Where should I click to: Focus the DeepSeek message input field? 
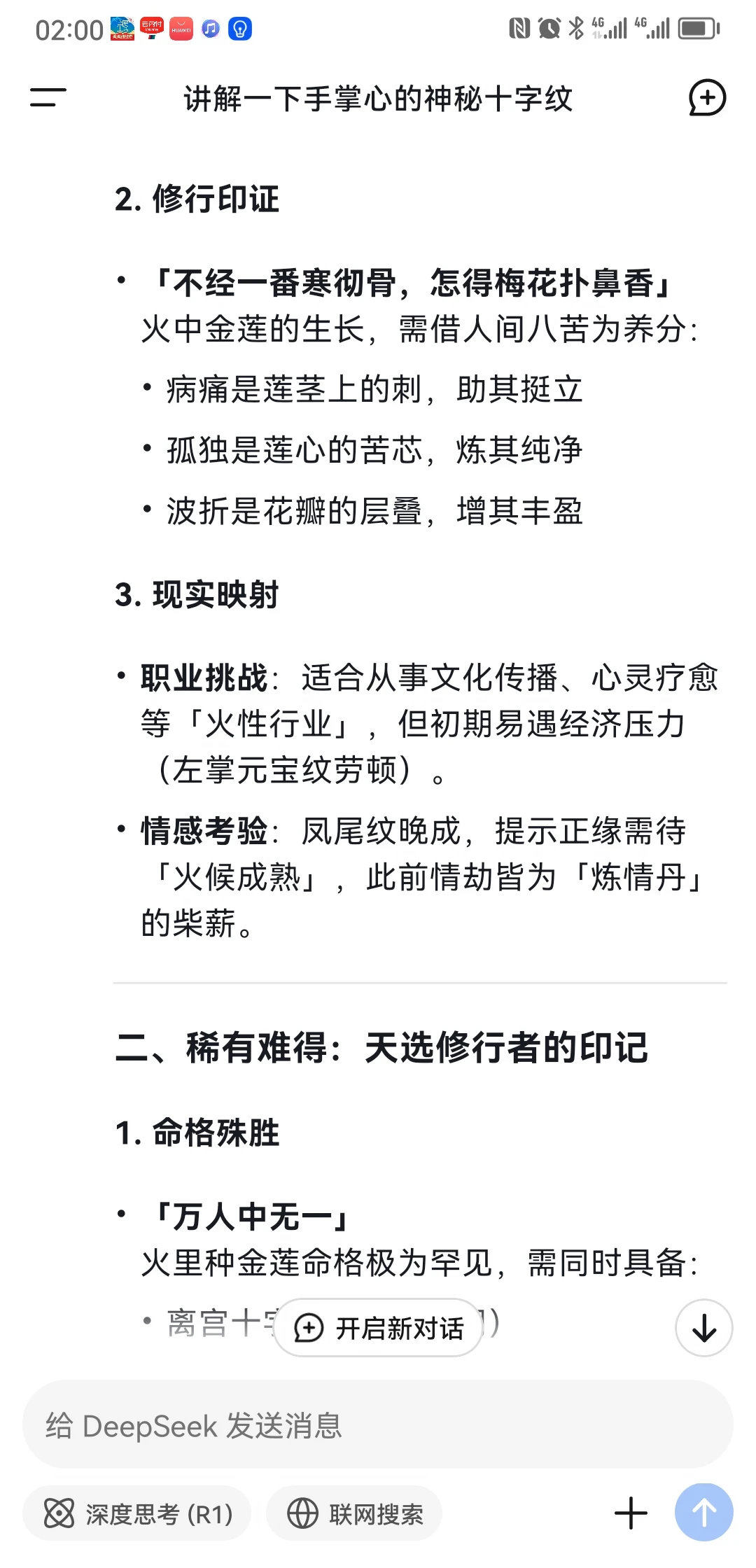pos(378,1425)
